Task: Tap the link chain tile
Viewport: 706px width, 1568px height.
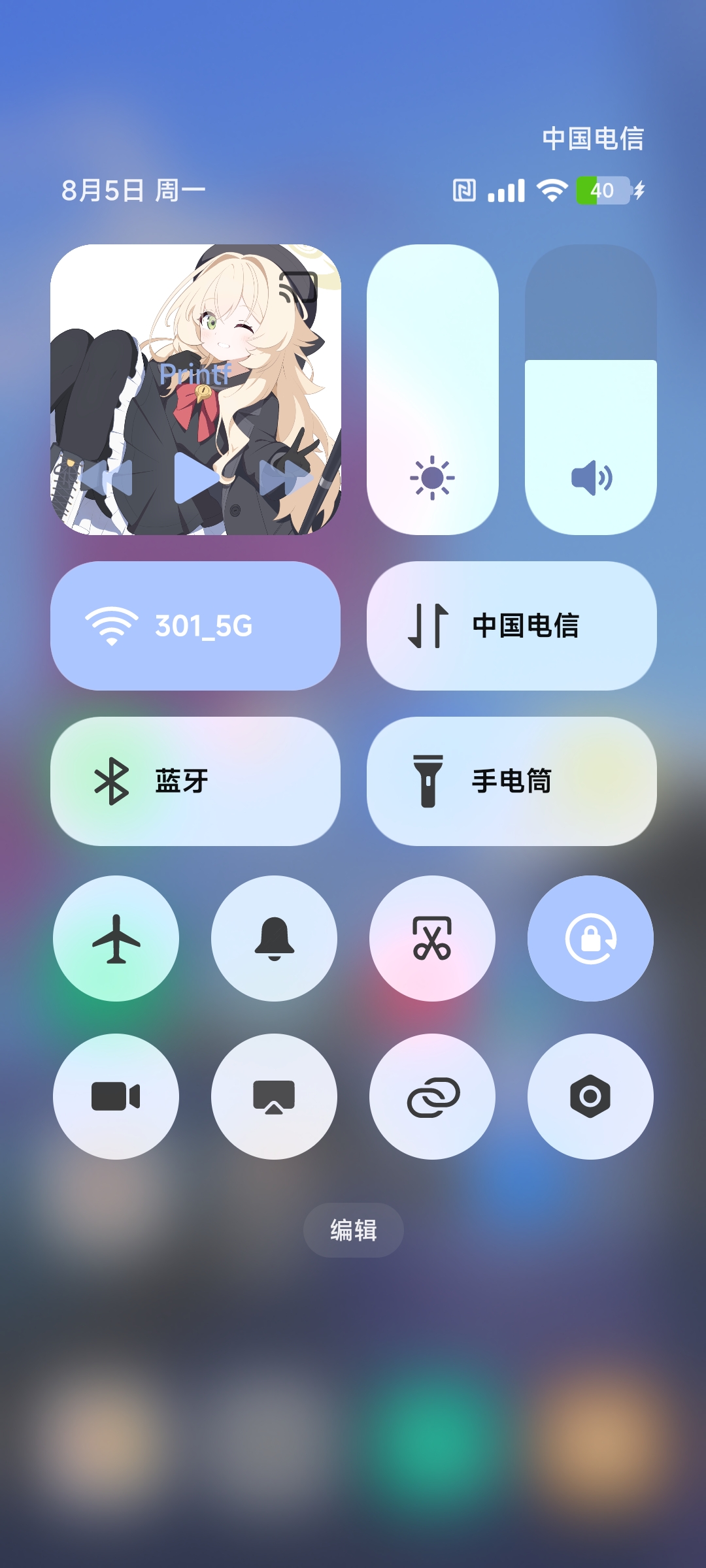Action: click(x=432, y=1096)
